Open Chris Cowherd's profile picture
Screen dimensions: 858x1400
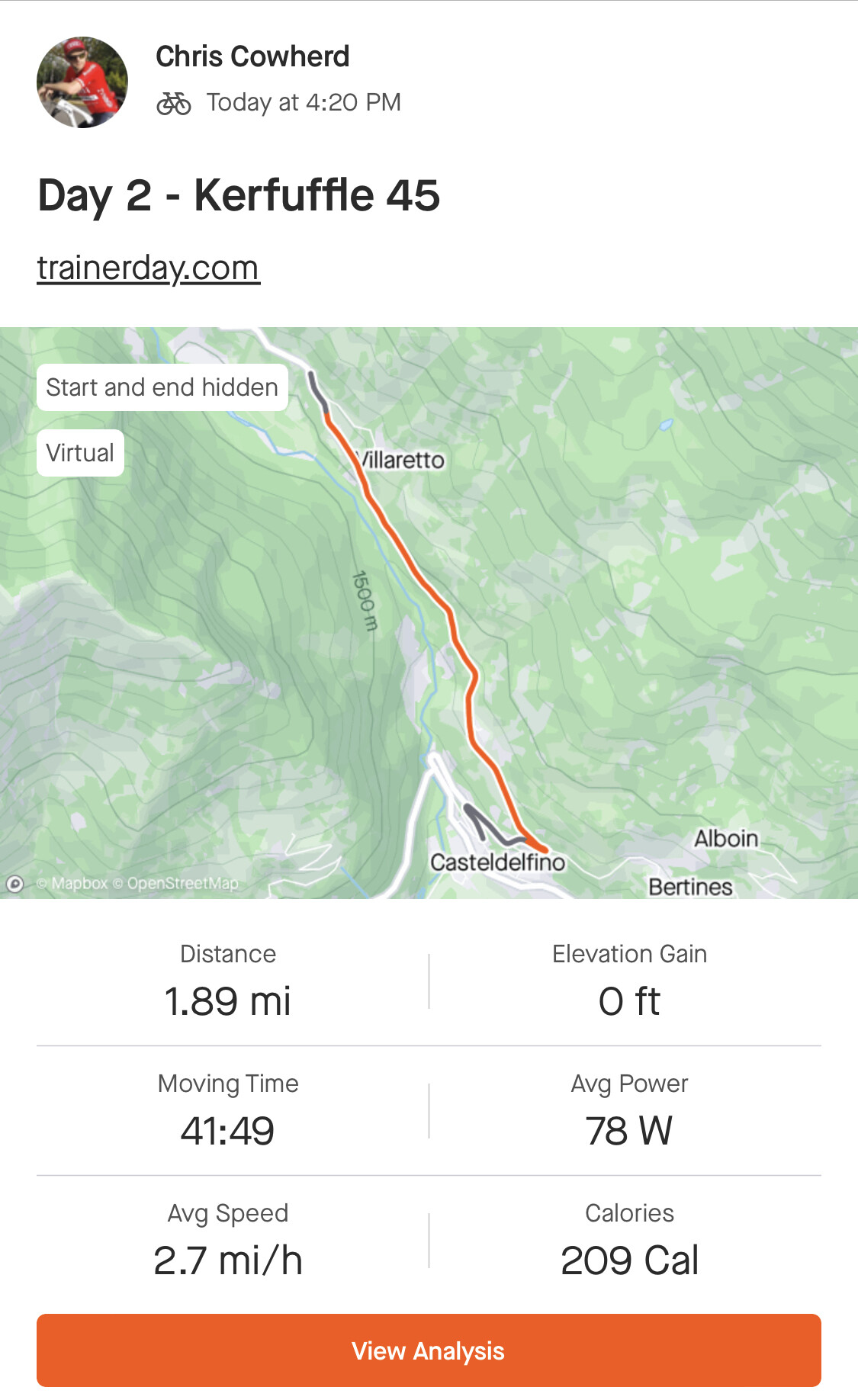pos(82,82)
